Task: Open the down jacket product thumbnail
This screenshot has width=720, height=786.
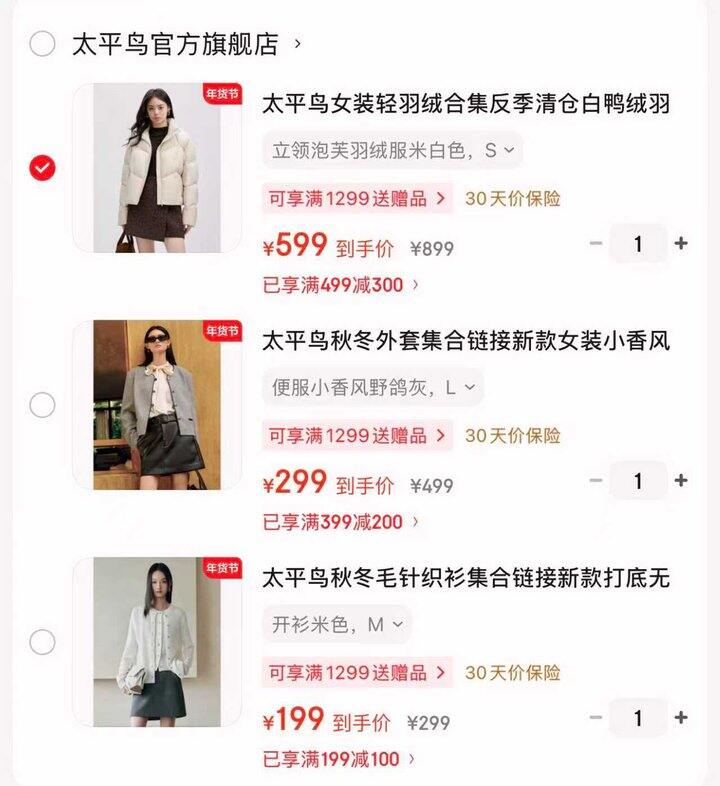Action: click(x=160, y=169)
